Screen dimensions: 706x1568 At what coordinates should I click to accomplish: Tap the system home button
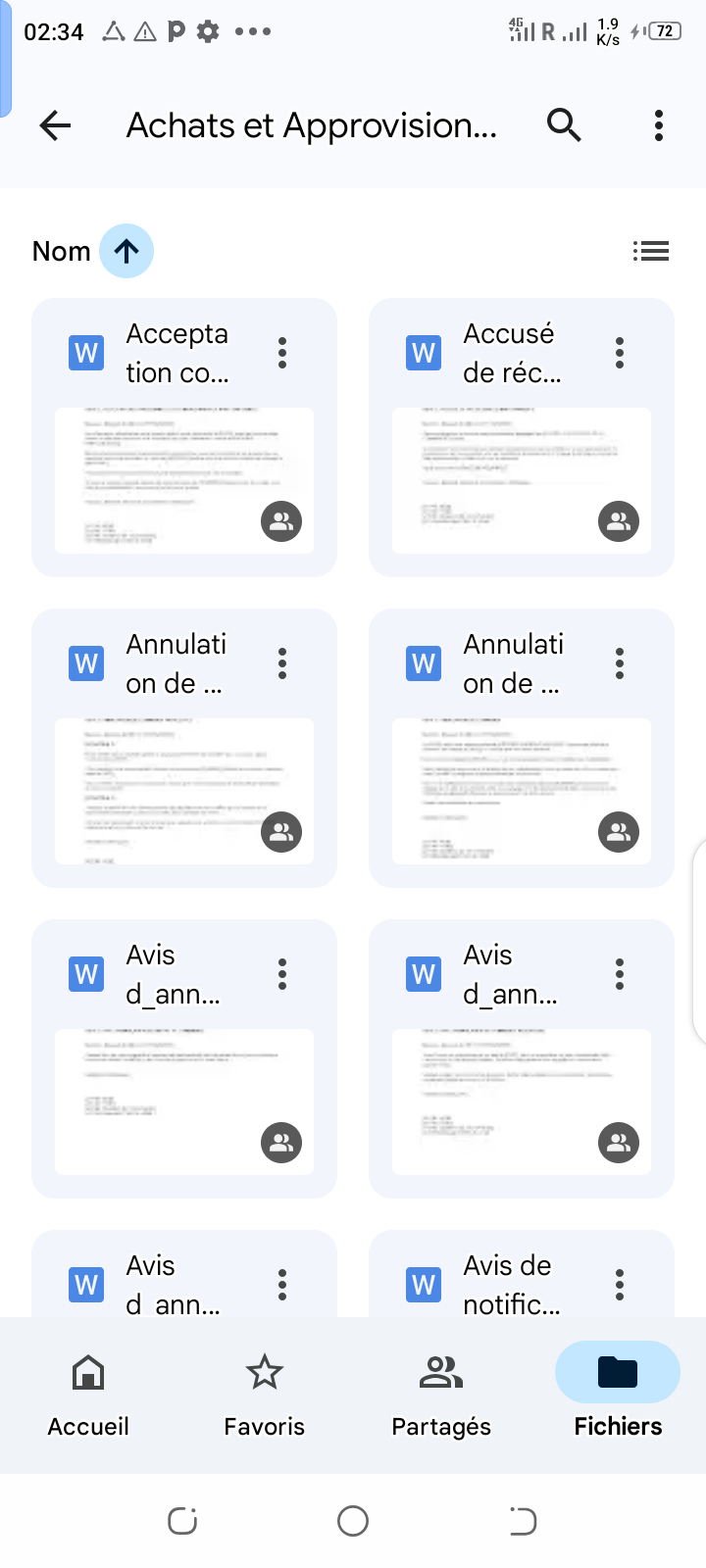(353, 1521)
